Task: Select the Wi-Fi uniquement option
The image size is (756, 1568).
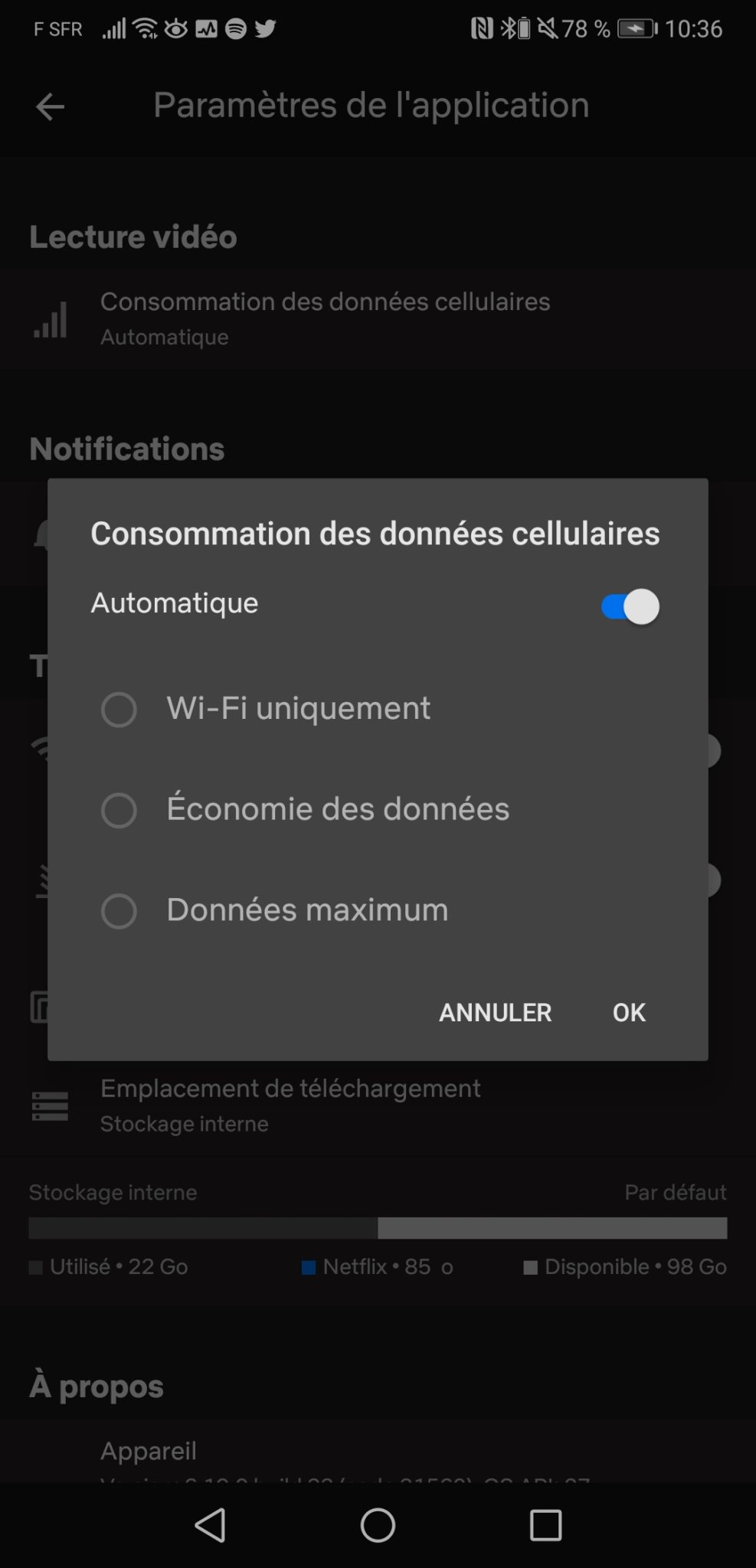Action: (119, 709)
